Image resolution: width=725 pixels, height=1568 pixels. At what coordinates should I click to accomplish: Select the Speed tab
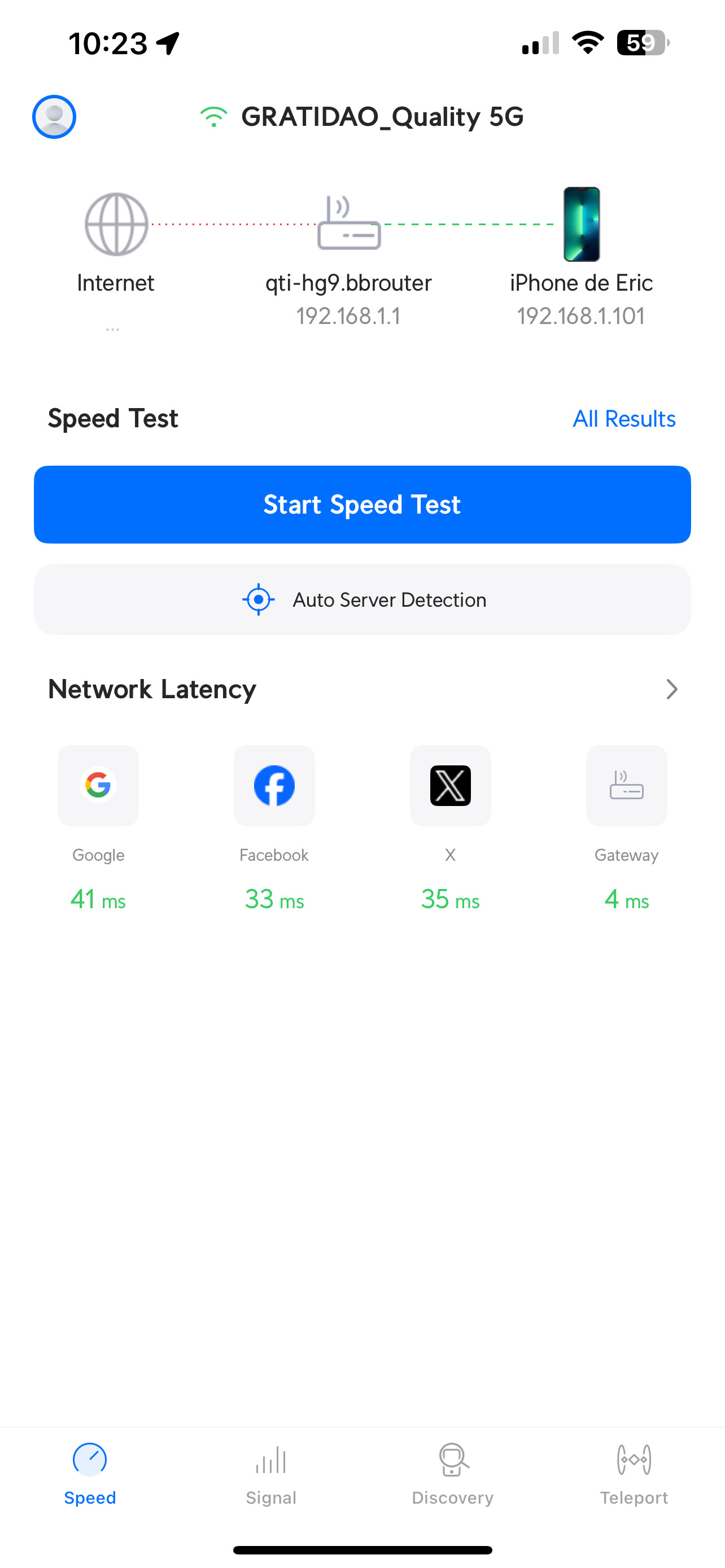90,1473
